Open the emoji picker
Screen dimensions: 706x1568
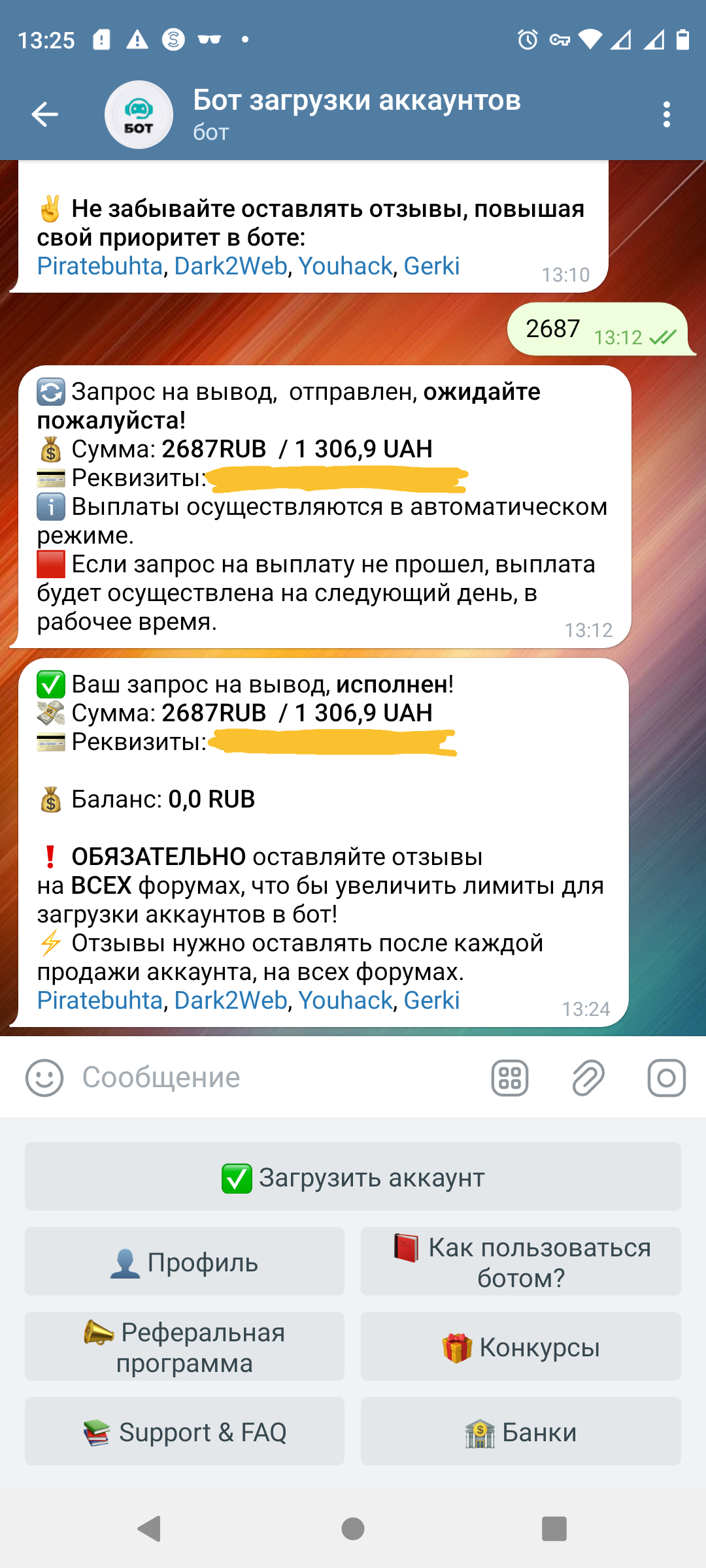[x=44, y=1077]
